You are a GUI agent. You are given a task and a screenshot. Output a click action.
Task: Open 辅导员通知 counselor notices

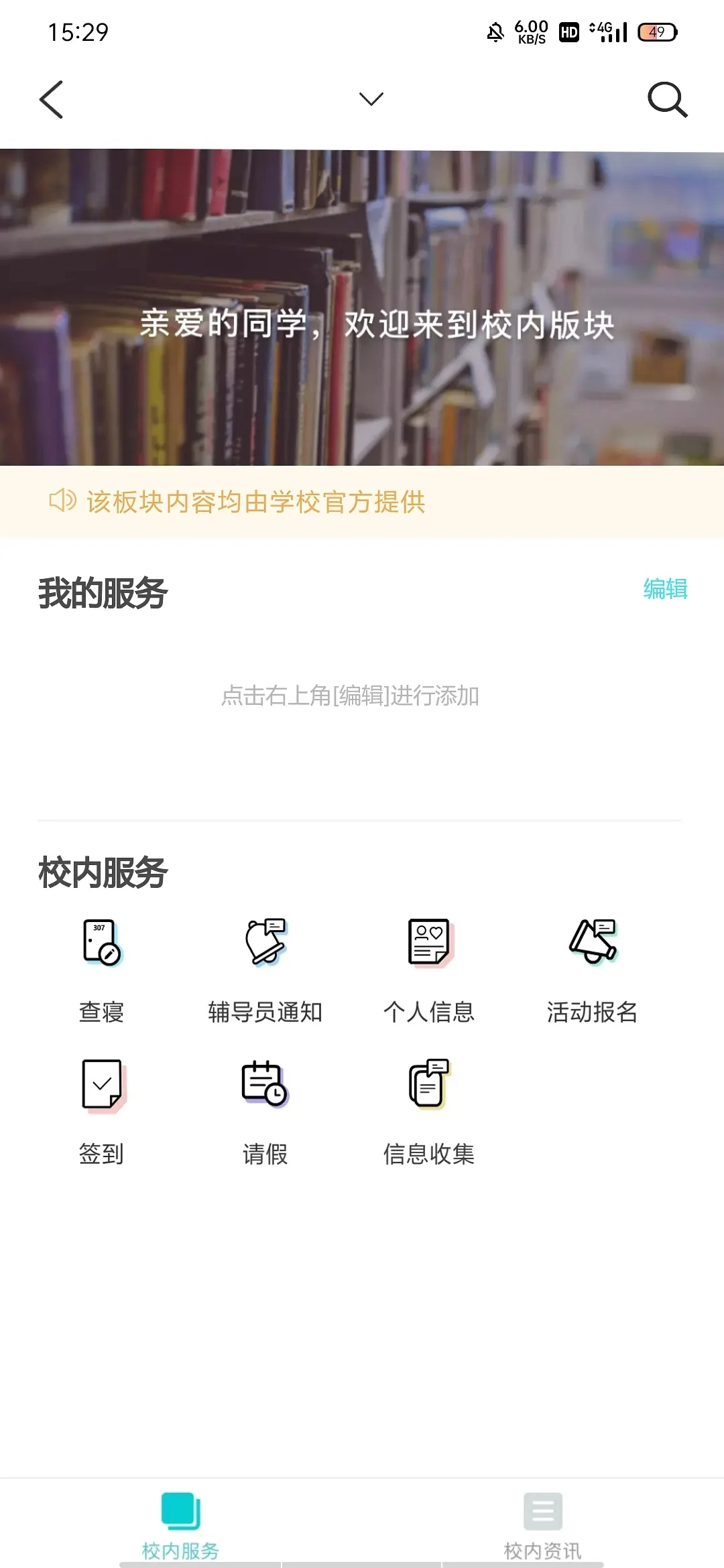click(265, 968)
